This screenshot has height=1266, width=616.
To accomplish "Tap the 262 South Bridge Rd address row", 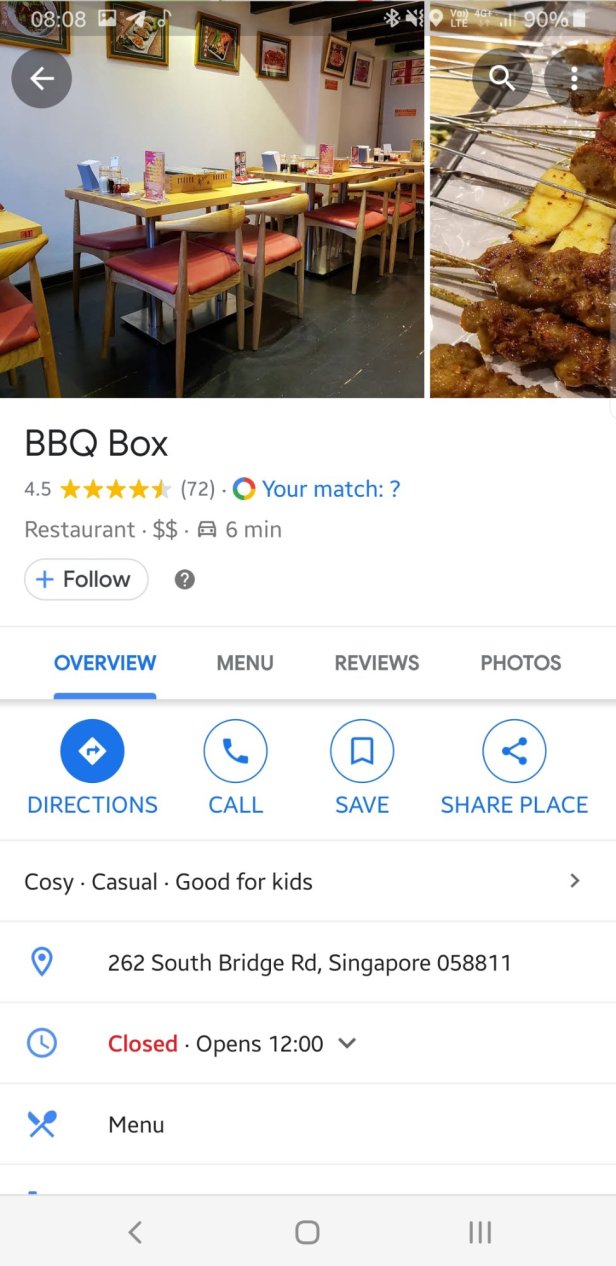I will click(309, 963).
